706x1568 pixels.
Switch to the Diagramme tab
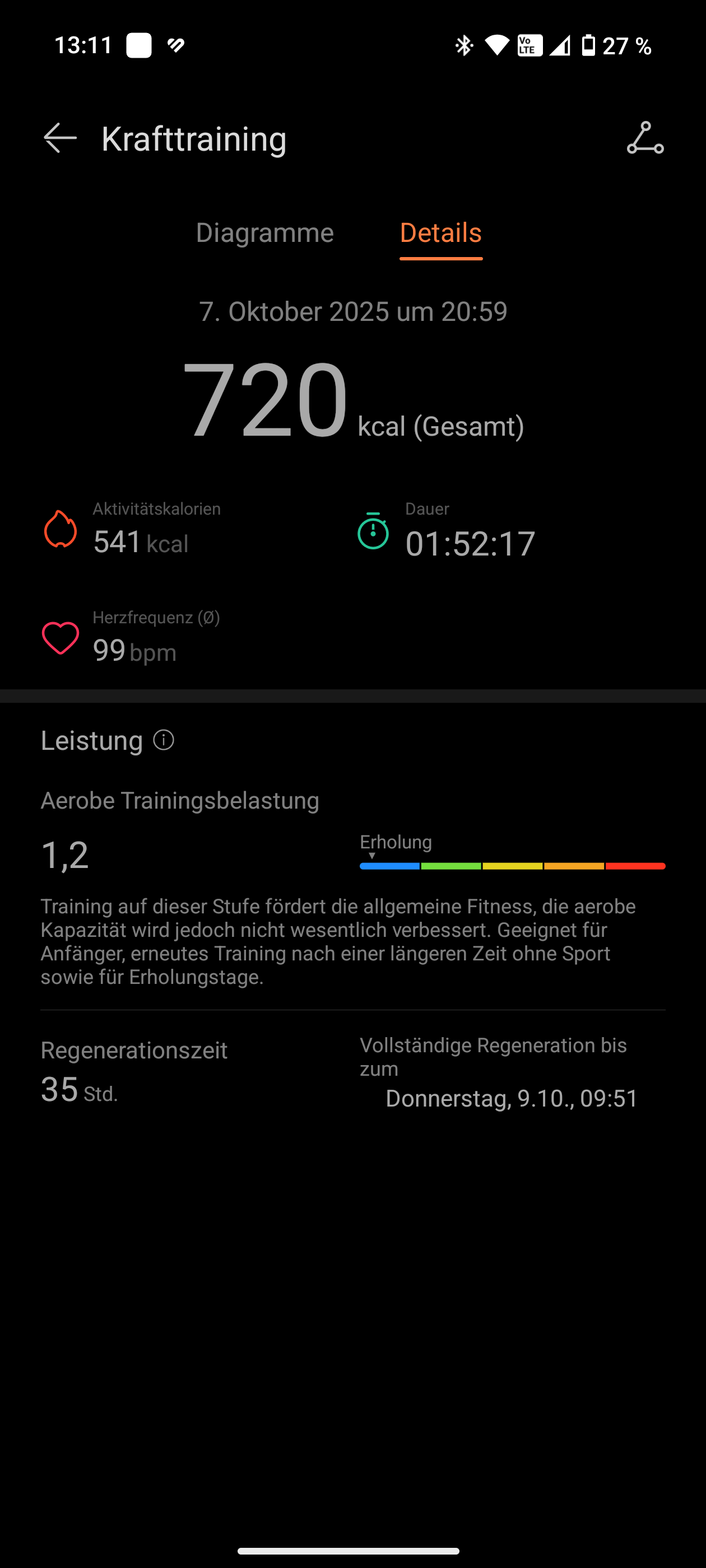click(x=264, y=232)
